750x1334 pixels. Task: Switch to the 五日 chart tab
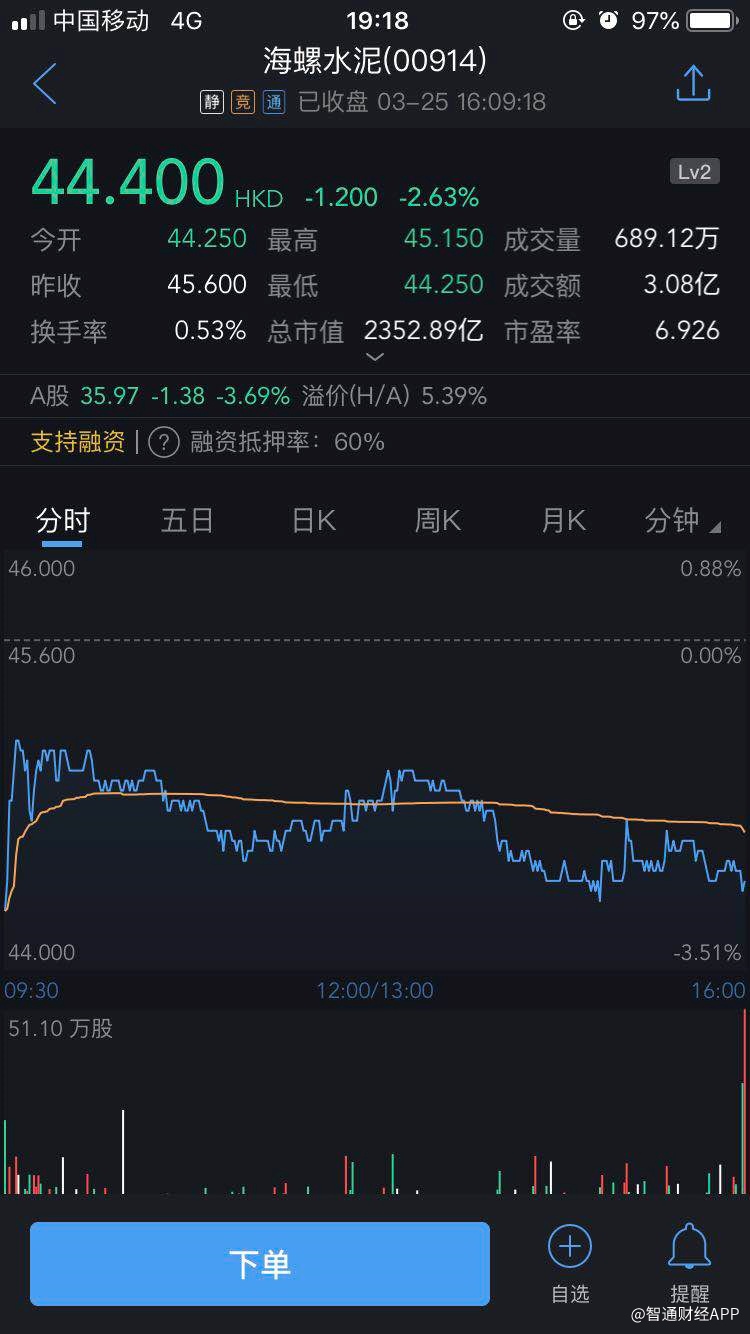[187, 521]
